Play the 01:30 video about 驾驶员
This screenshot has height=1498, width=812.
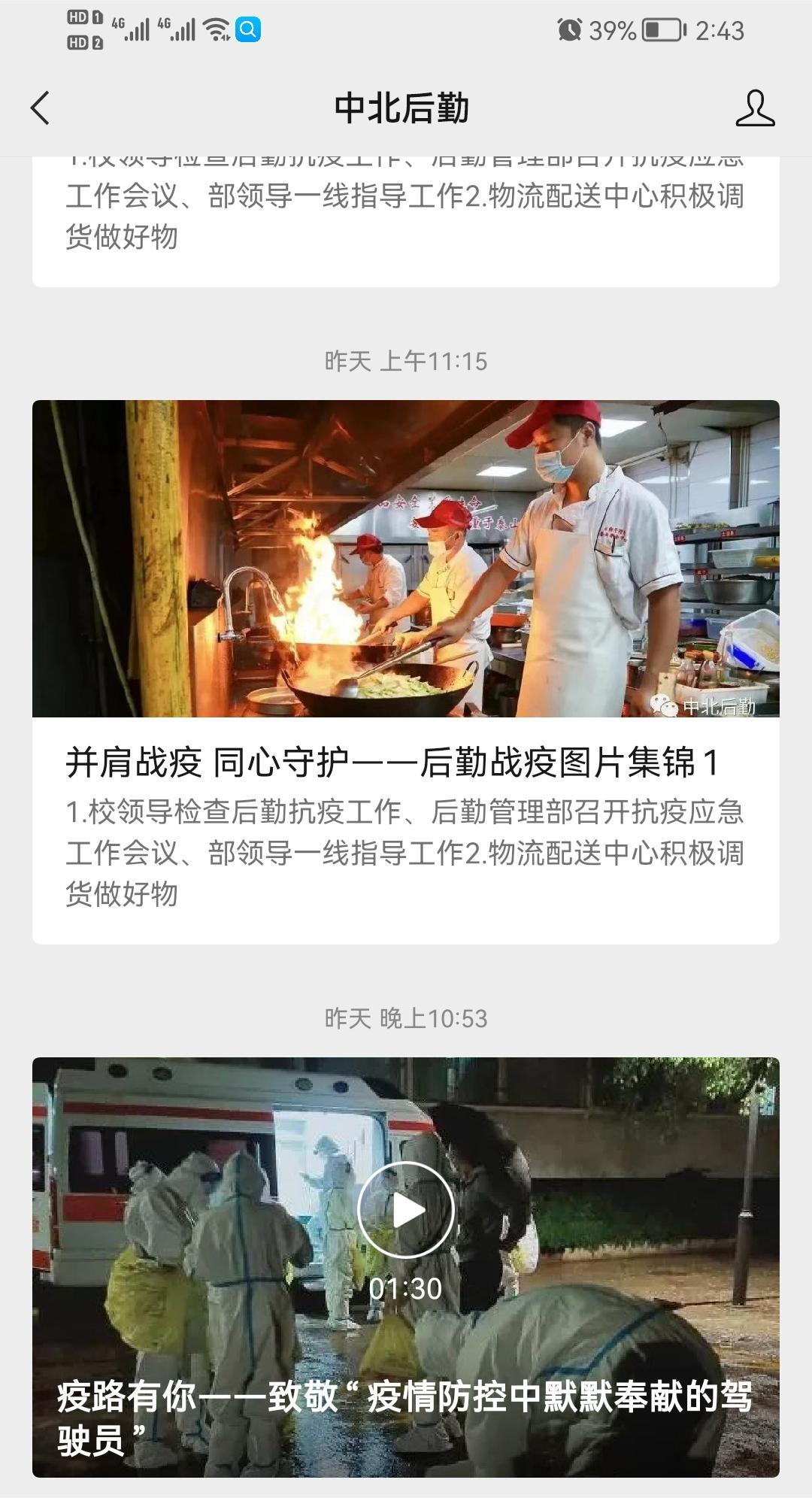coord(405,1210)
